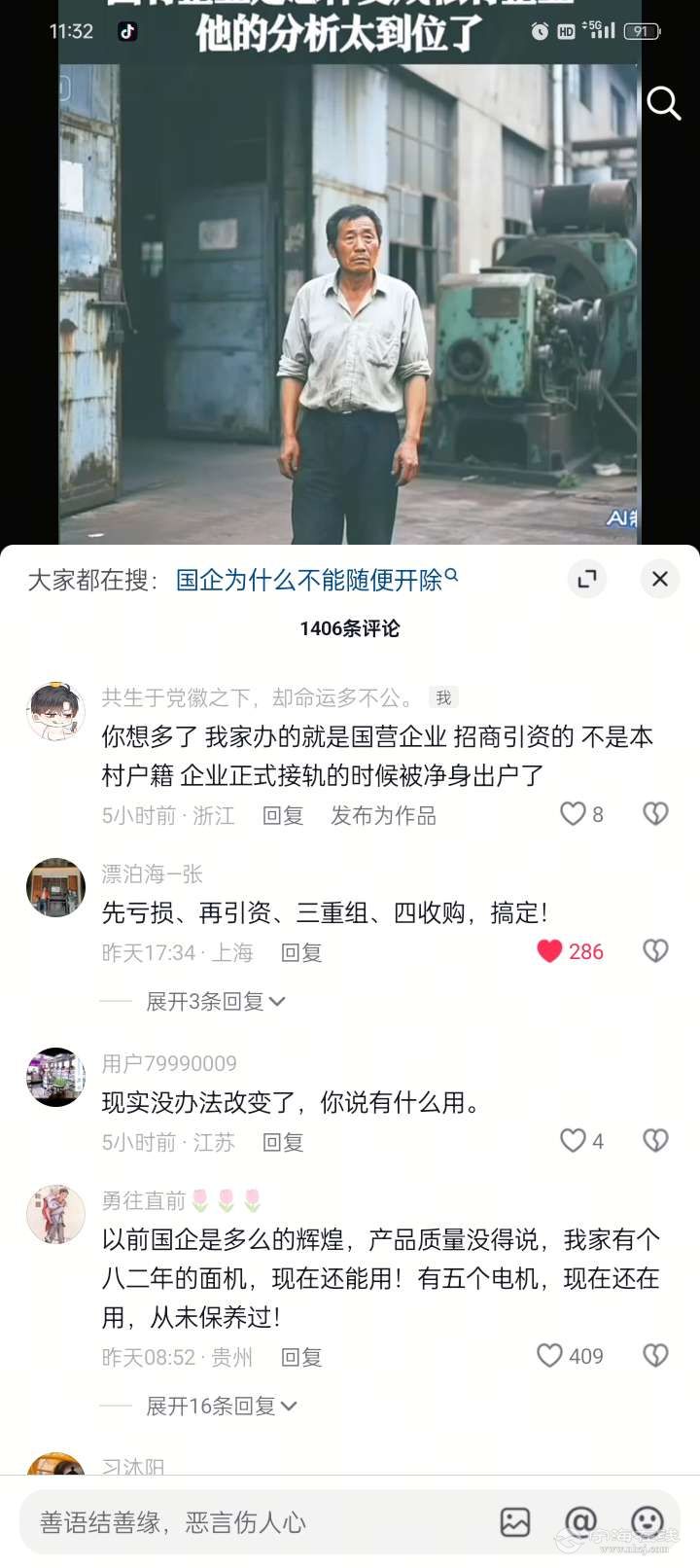The height and width of the screenshot is (1568, 700).
Task: Reply to the 5小时前 浙江 comment
Action: pos(283,815)
